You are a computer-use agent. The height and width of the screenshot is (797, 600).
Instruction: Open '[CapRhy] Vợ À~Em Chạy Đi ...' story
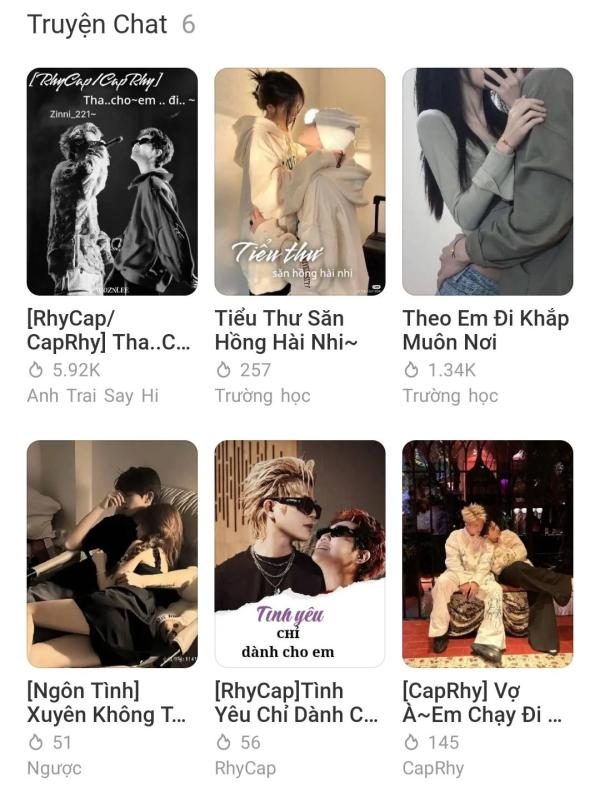click(x=487, y=554)
